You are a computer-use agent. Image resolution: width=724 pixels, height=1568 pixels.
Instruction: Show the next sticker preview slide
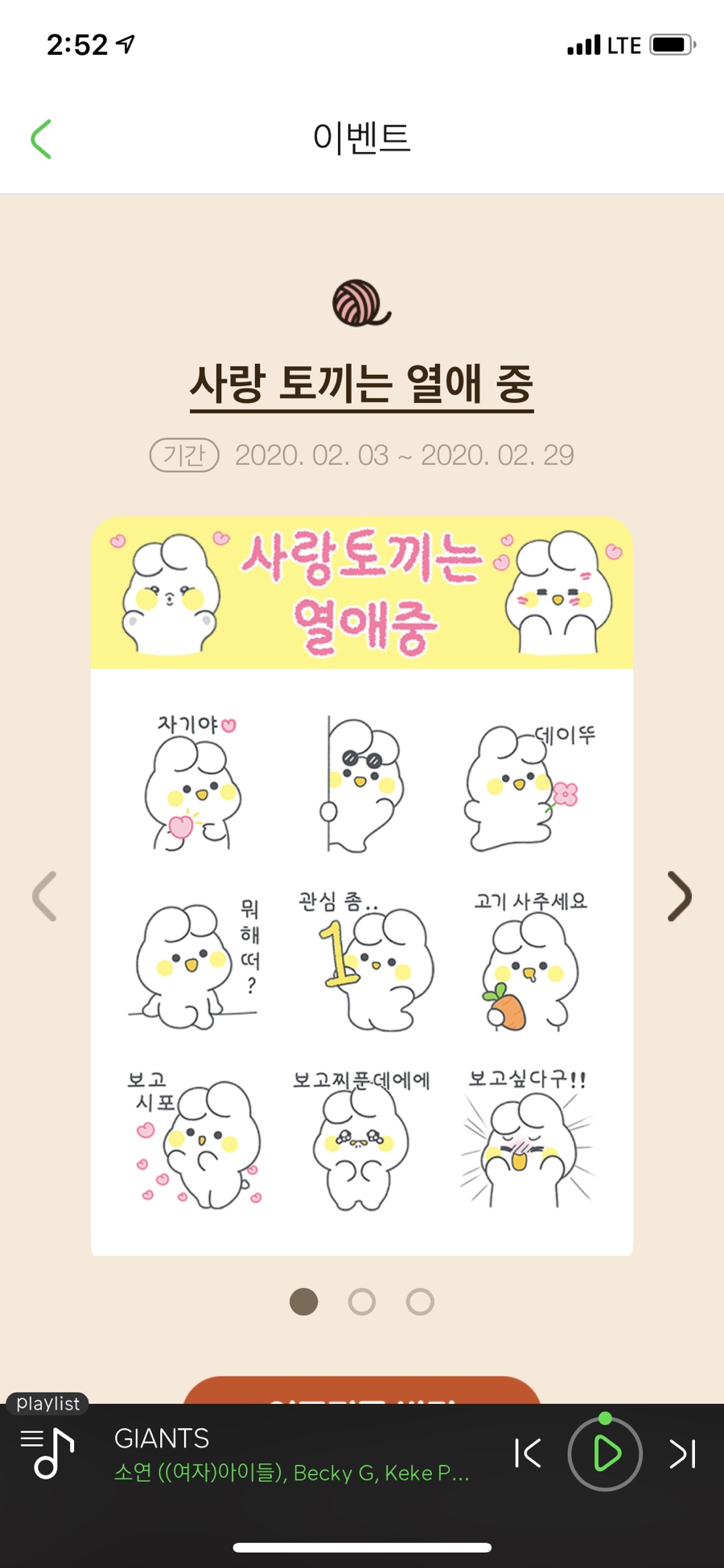[x=680, y=896]
